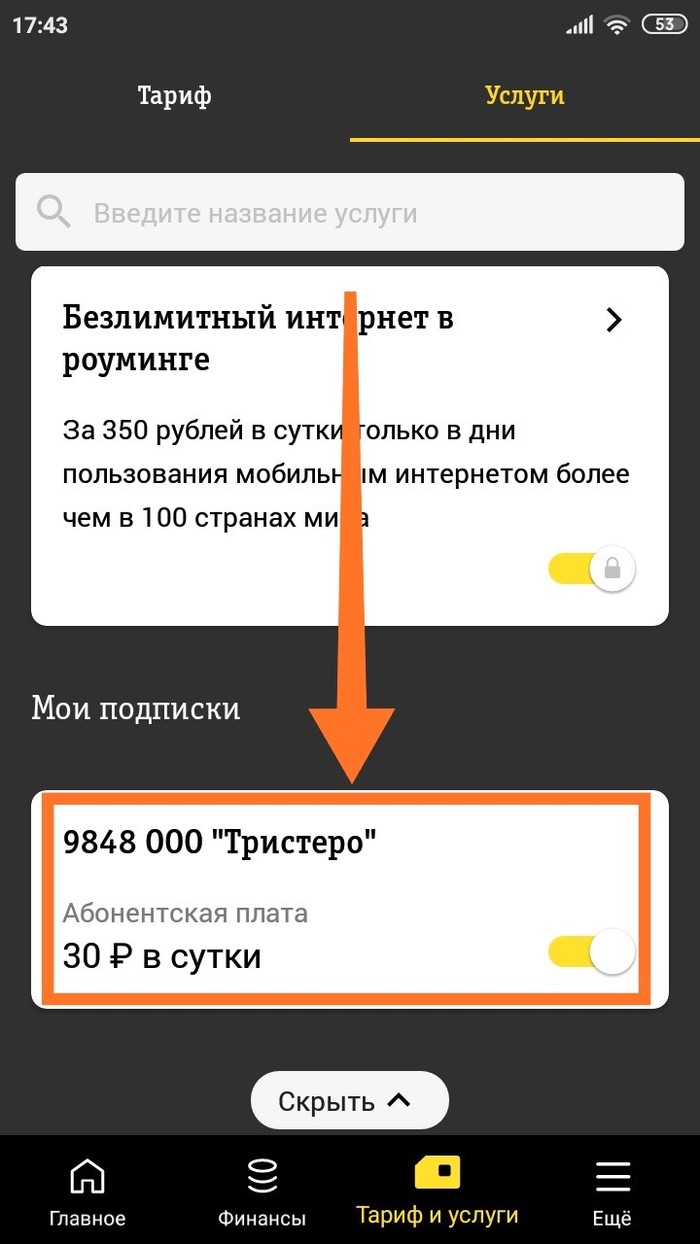Open the Ещё menu tab

coord(612,1192)
